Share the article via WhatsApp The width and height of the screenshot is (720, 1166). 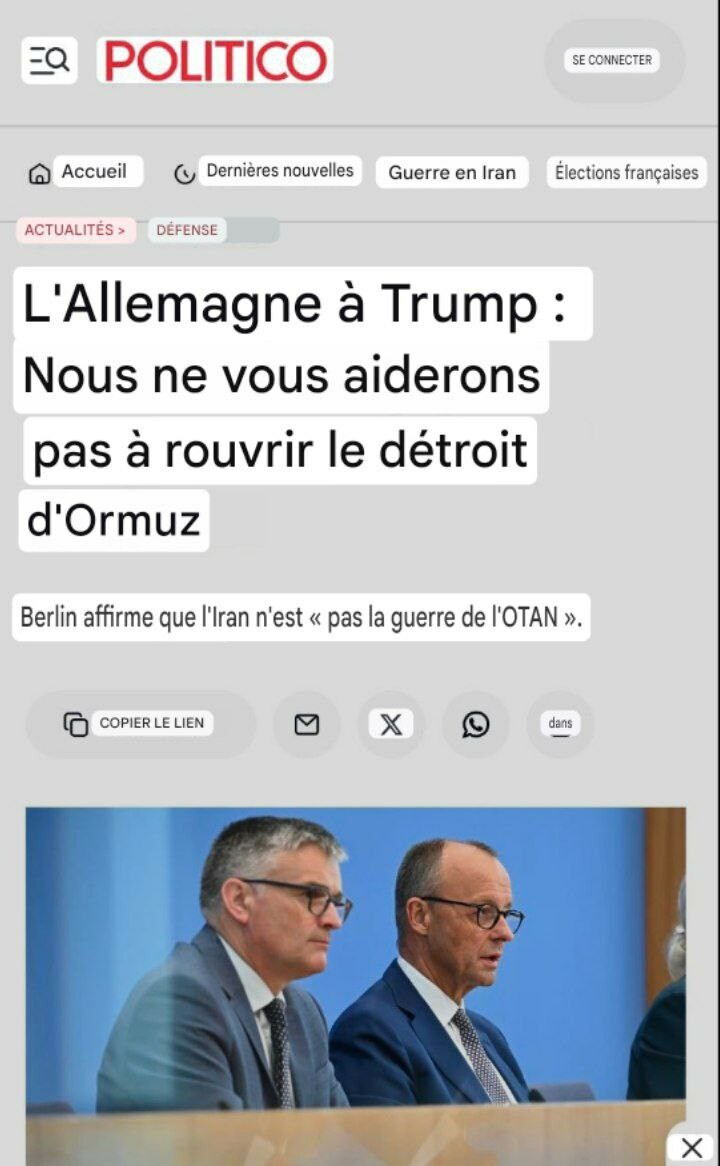(x=476, y=724)
